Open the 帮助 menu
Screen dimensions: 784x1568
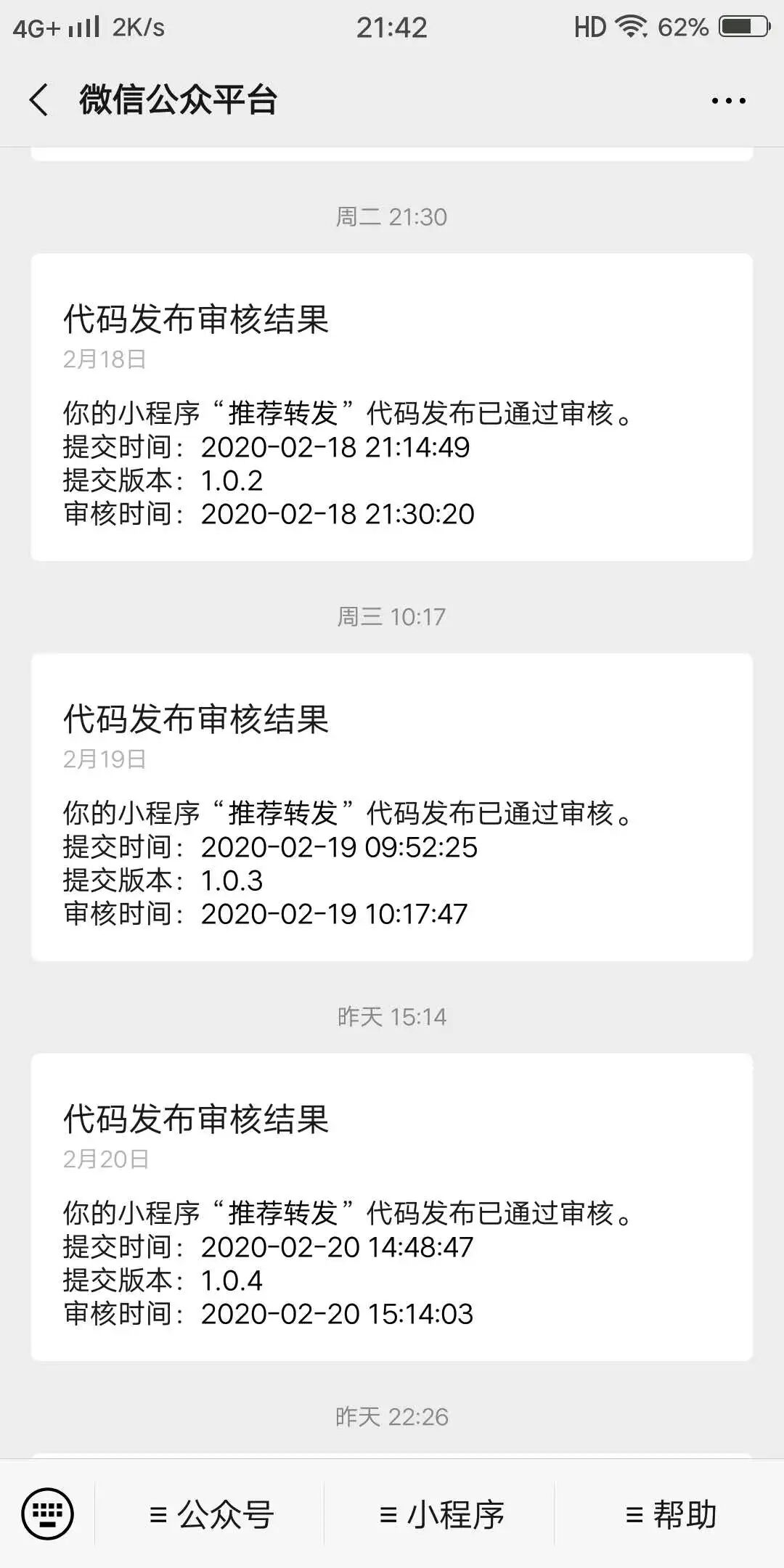click(671, 1514)
